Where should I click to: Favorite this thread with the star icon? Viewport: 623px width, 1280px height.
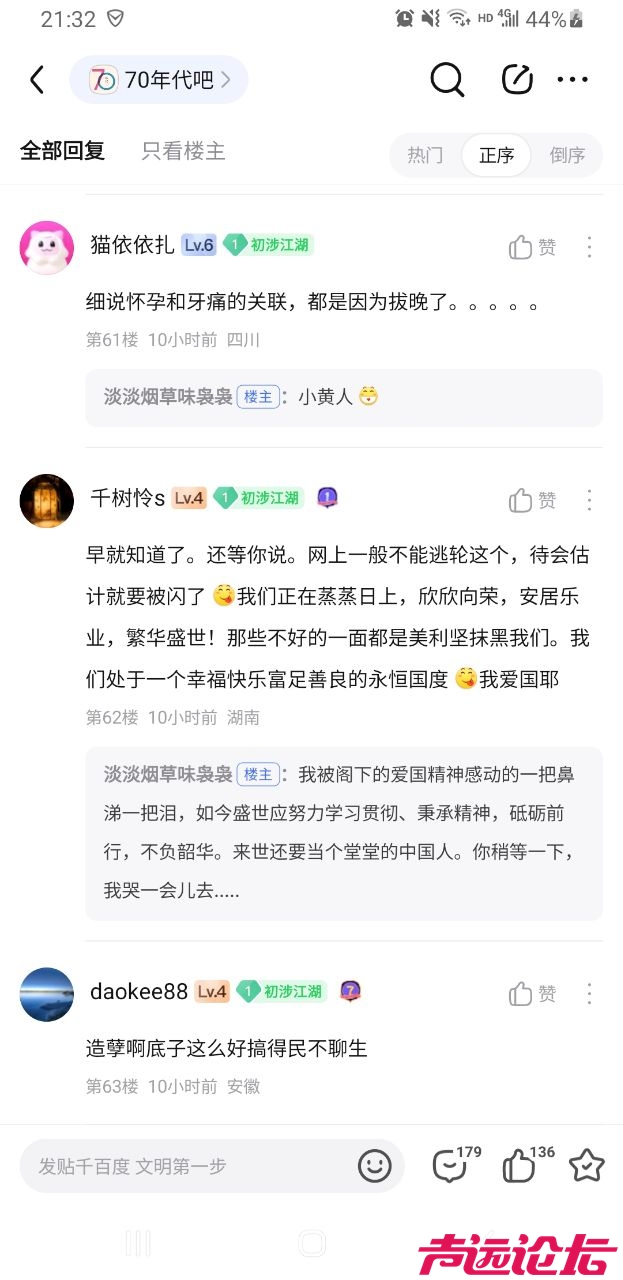coord(587,1166)
